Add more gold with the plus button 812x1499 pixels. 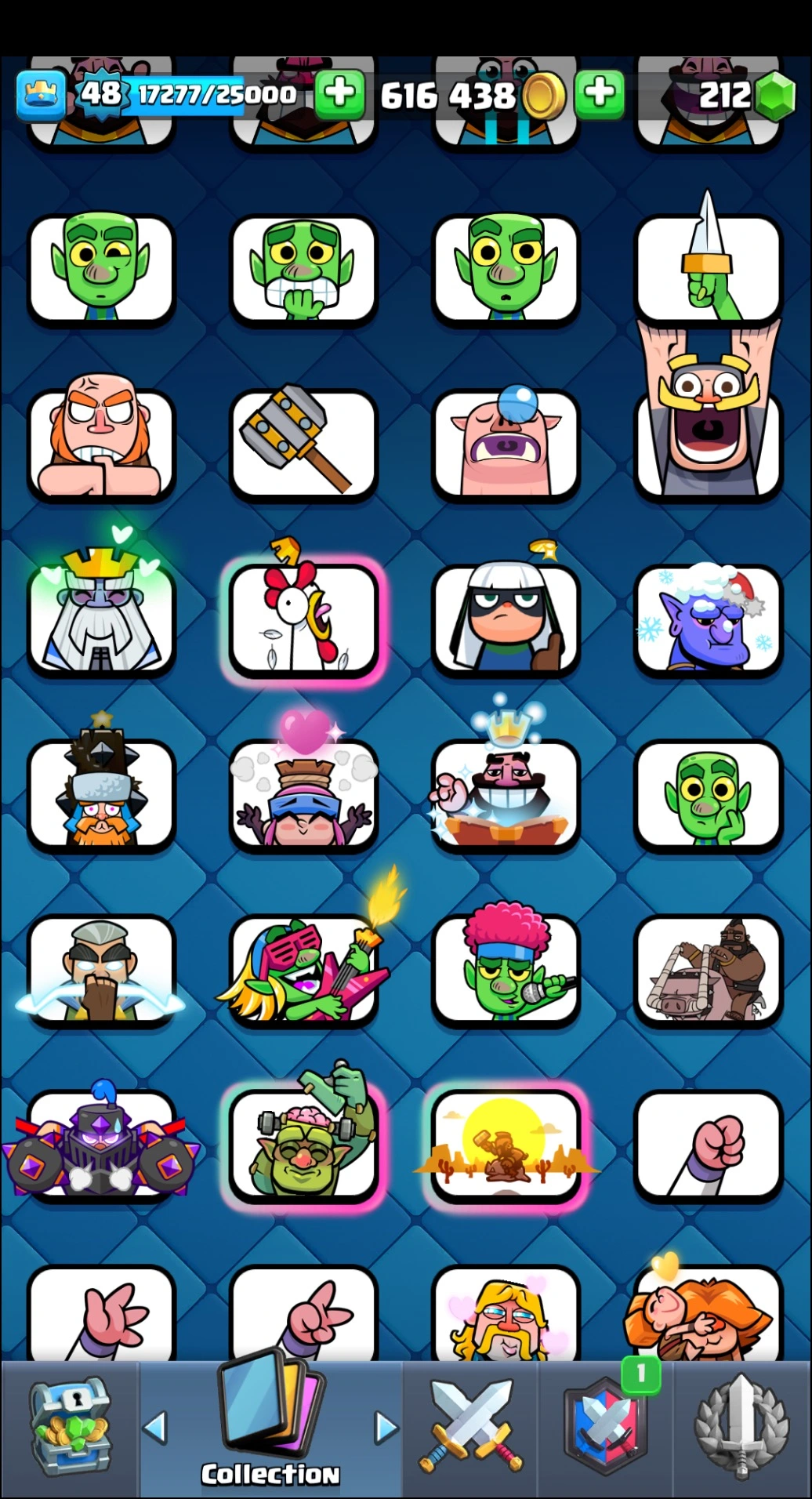600,94
